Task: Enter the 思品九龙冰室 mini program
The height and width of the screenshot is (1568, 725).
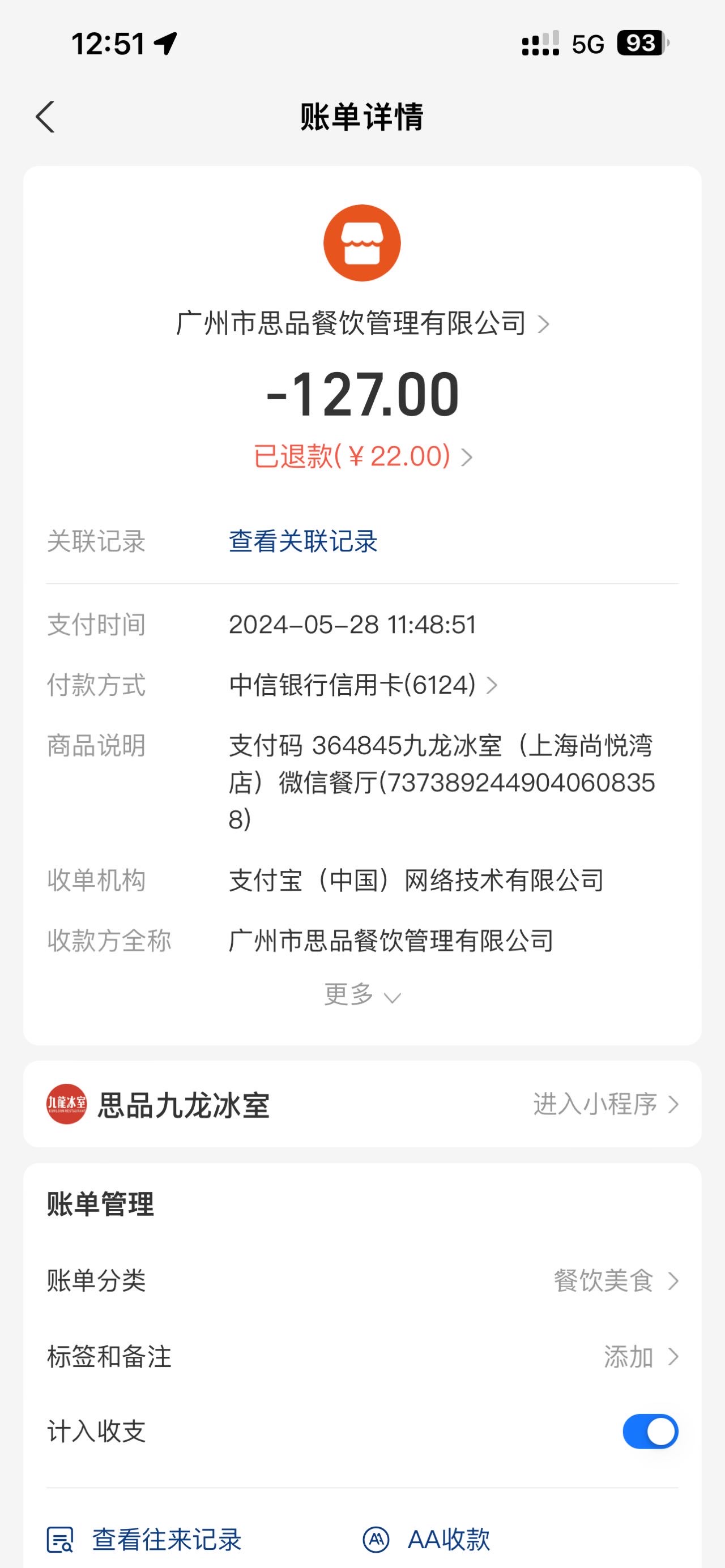Action: [x=362, y=1104]
